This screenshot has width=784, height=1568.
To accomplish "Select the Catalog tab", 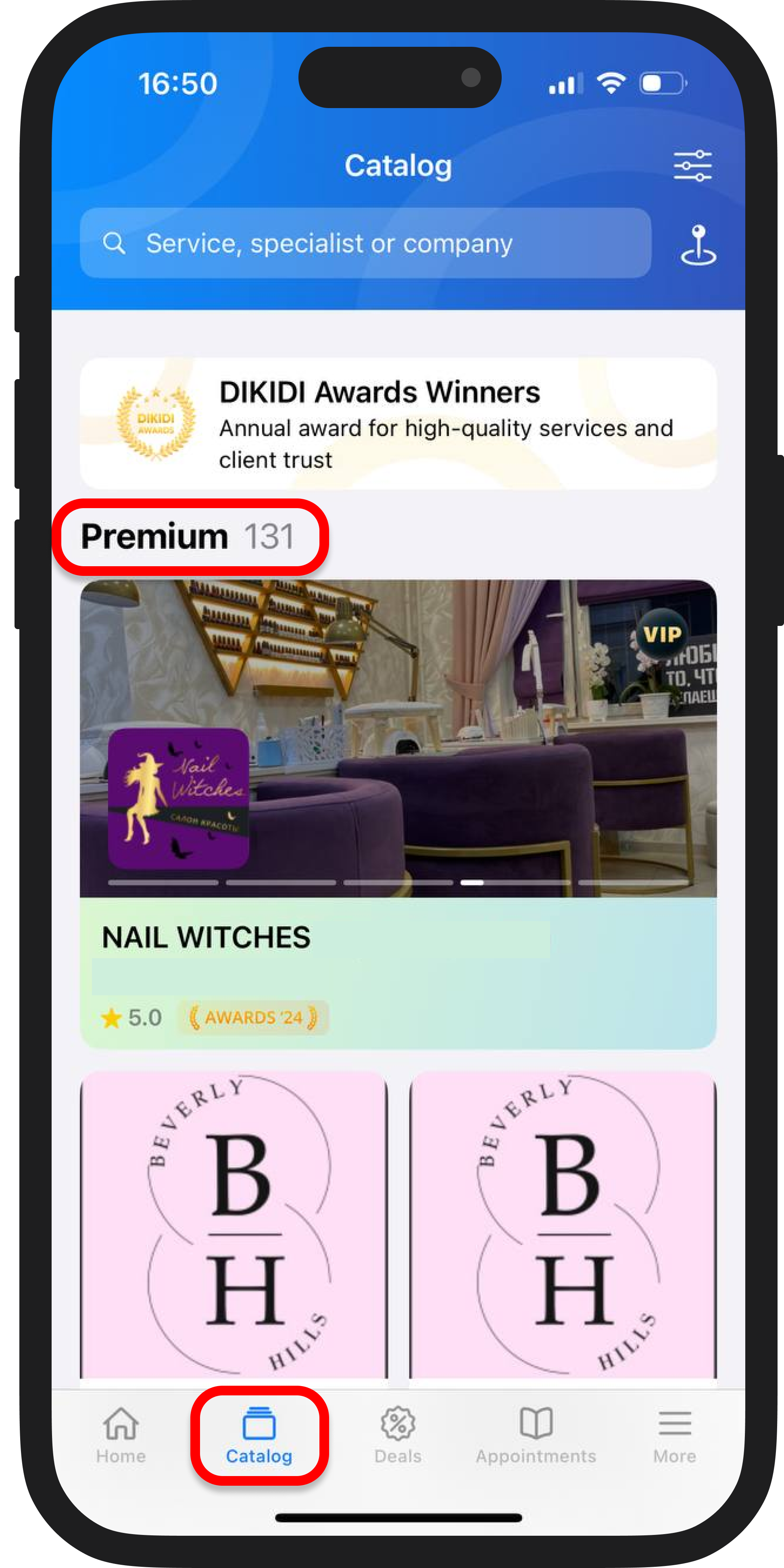I will point(259,1435).
